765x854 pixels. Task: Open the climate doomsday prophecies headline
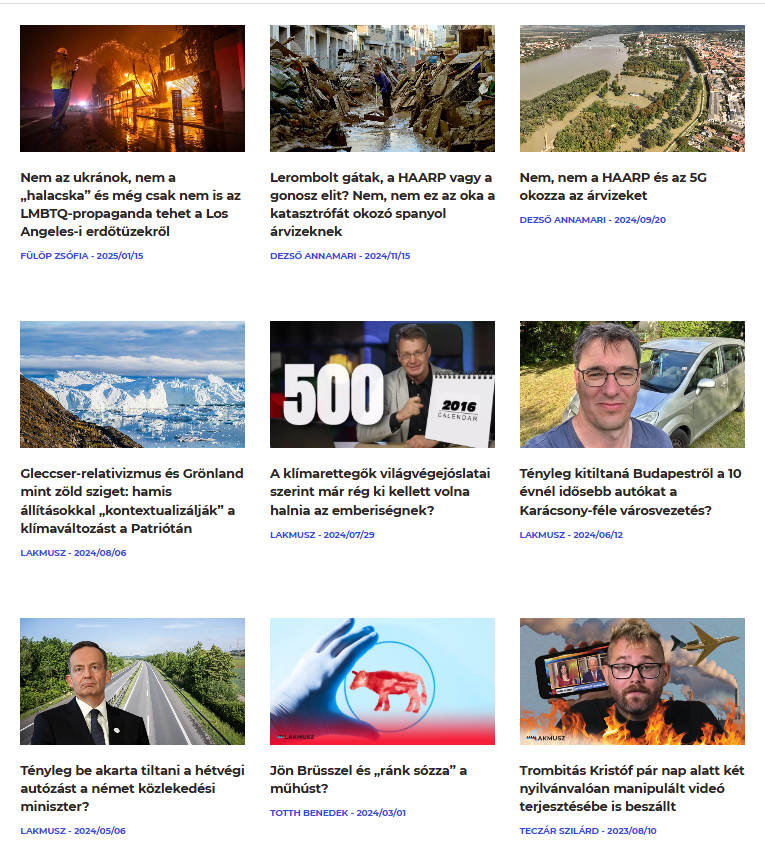pos(370,492)
